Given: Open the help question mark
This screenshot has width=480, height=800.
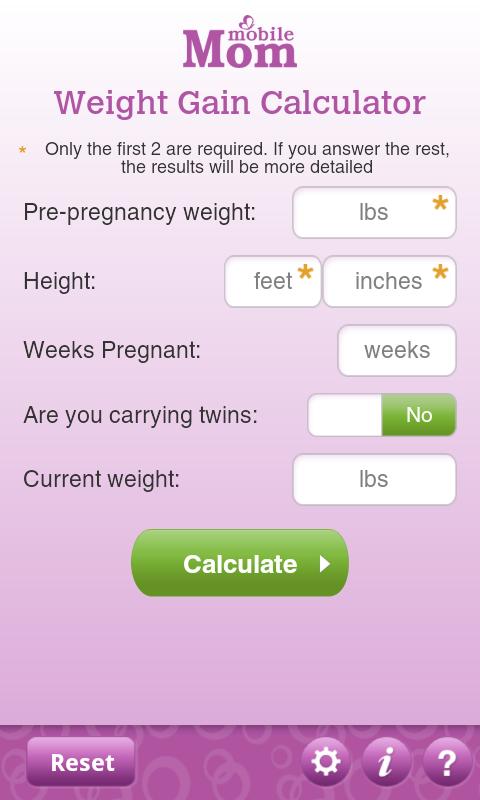Looking at the screenshot, I should [x=447, y=762].
